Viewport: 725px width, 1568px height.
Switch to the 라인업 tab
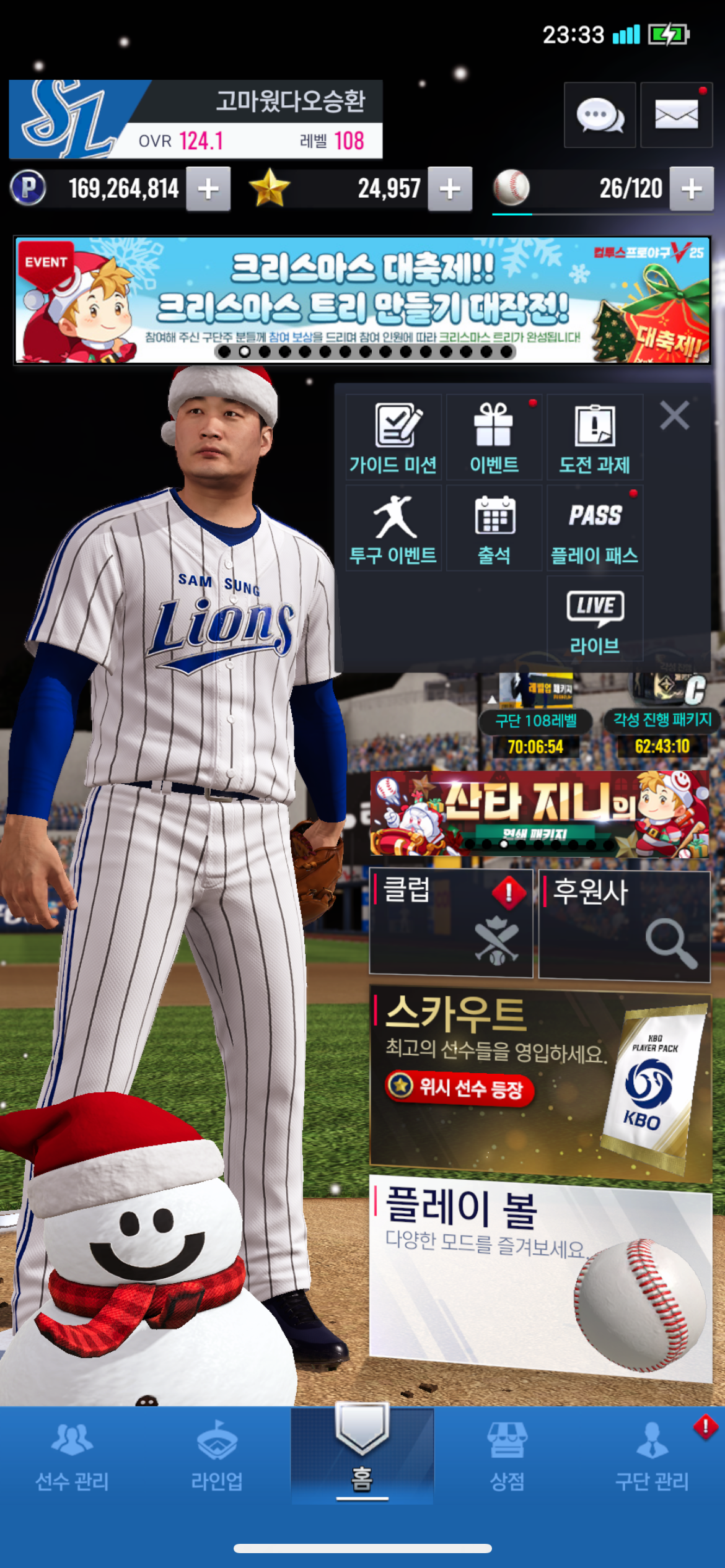point(217,1455)
